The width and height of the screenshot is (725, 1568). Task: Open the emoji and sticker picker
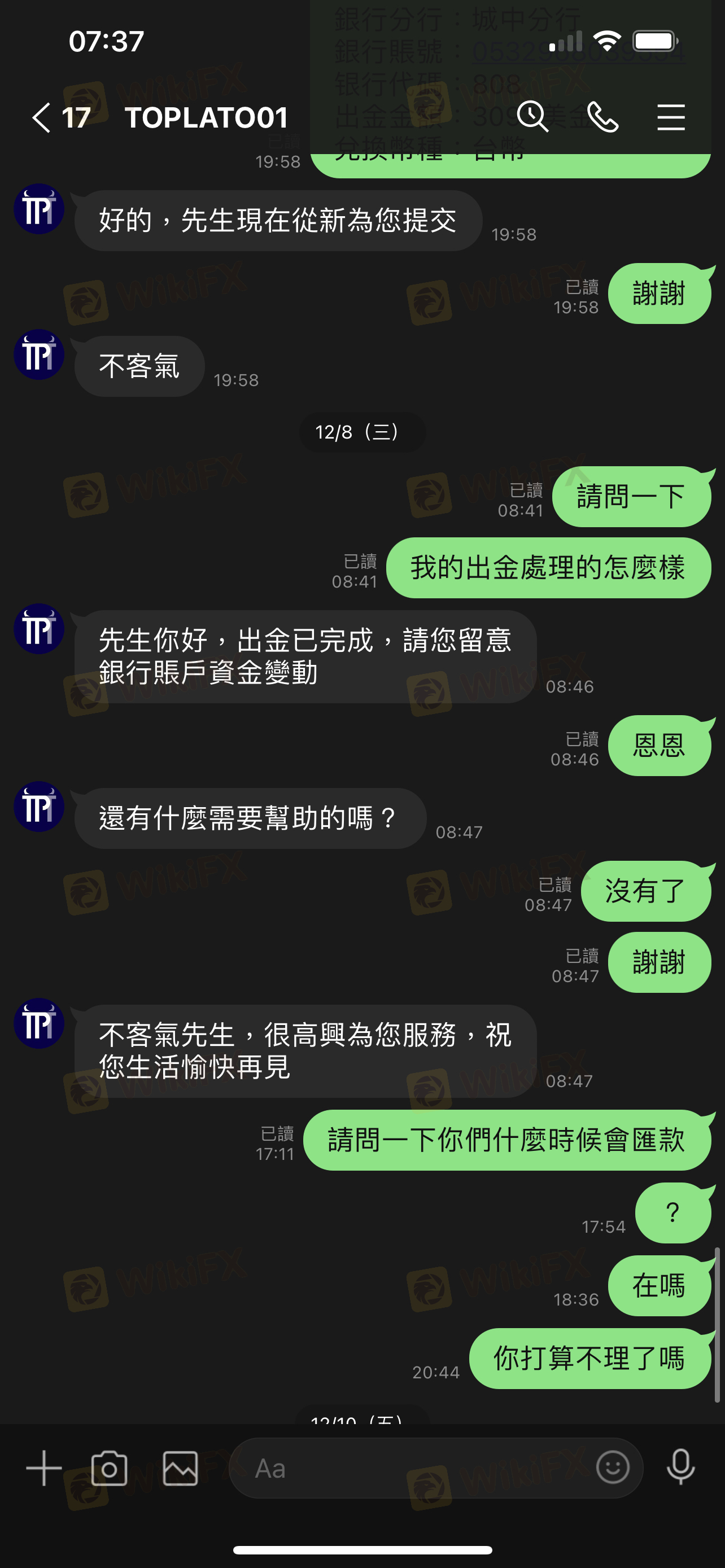pos(613,1468)
